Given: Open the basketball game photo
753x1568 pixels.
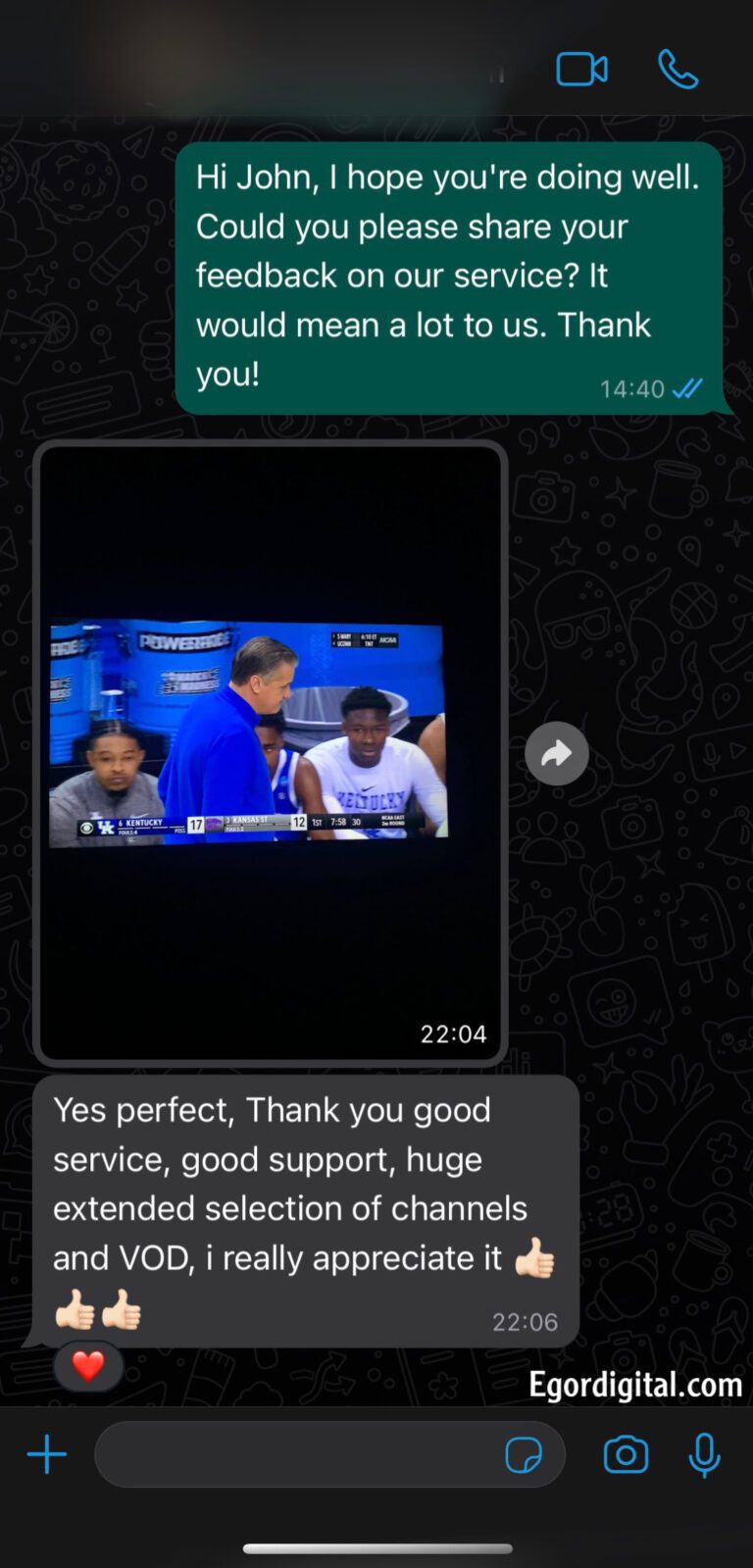Looking at the screenshot, I should [270, 752].
